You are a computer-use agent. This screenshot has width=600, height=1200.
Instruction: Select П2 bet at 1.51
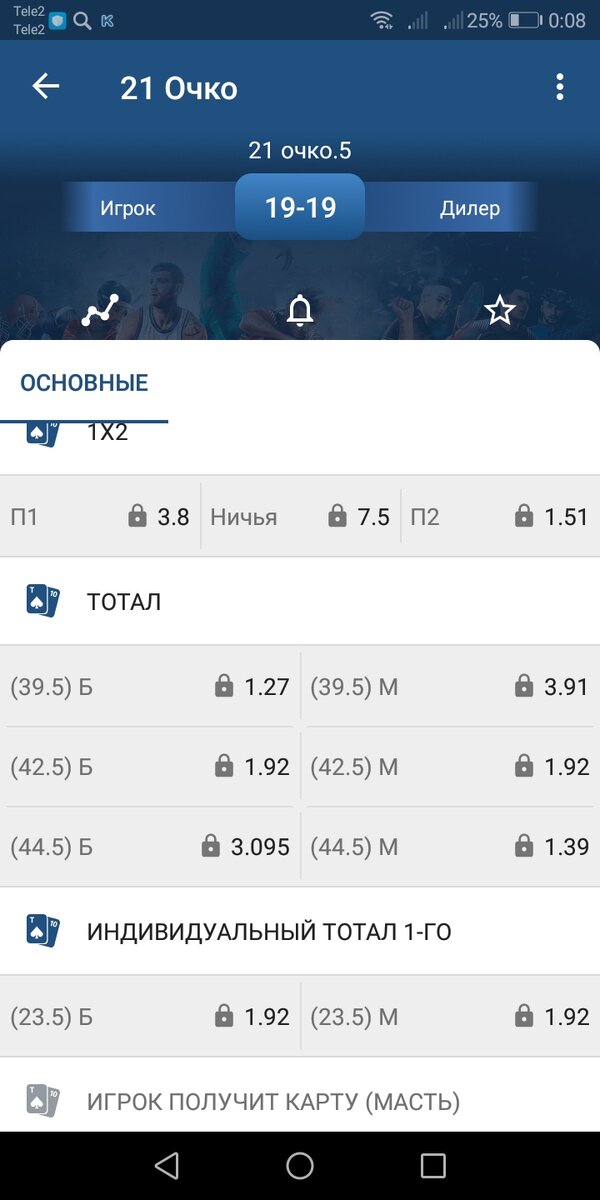coord(500,517)
